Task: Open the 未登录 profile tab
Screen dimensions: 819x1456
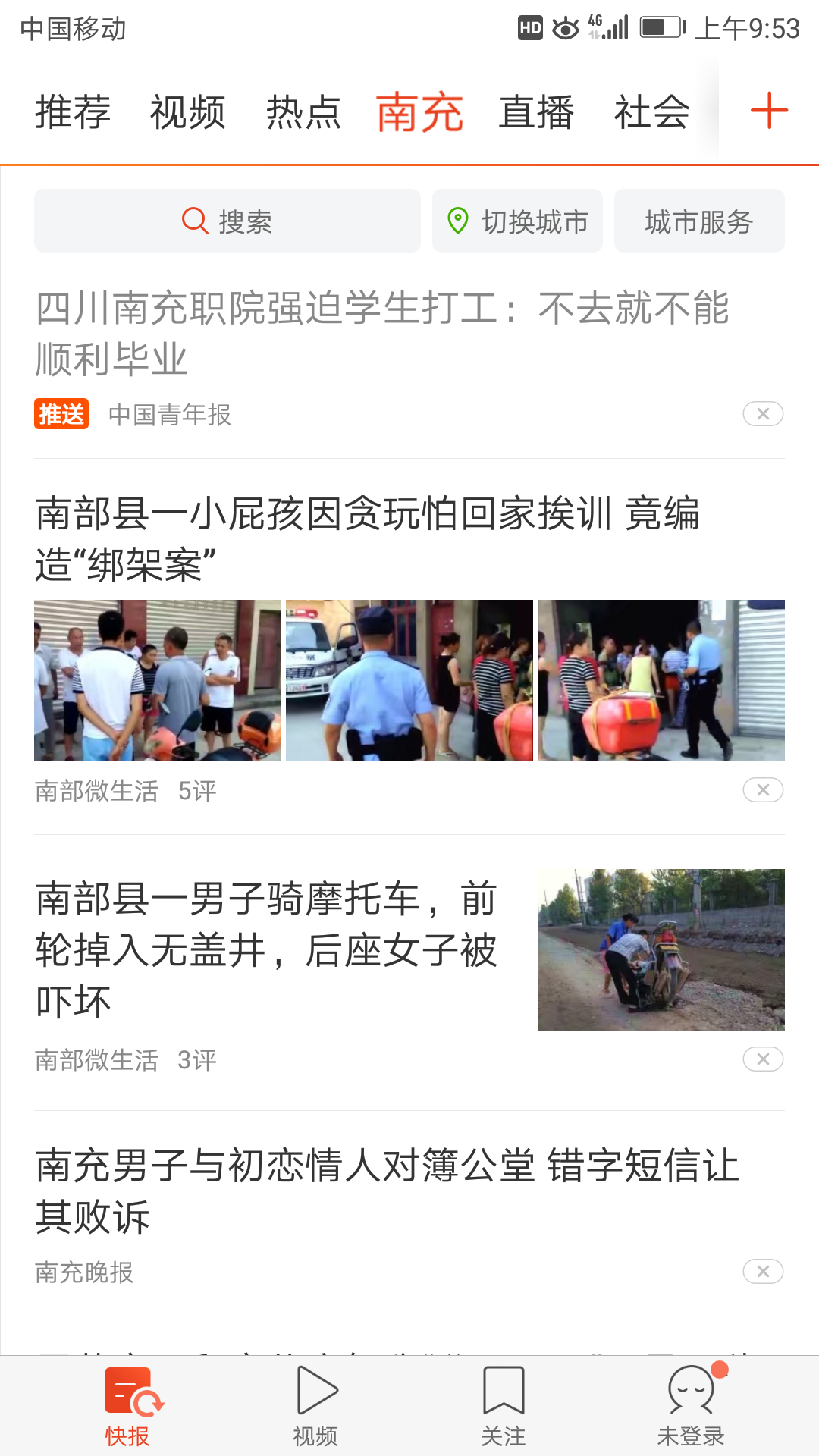Action: (x=691, y=1407)
